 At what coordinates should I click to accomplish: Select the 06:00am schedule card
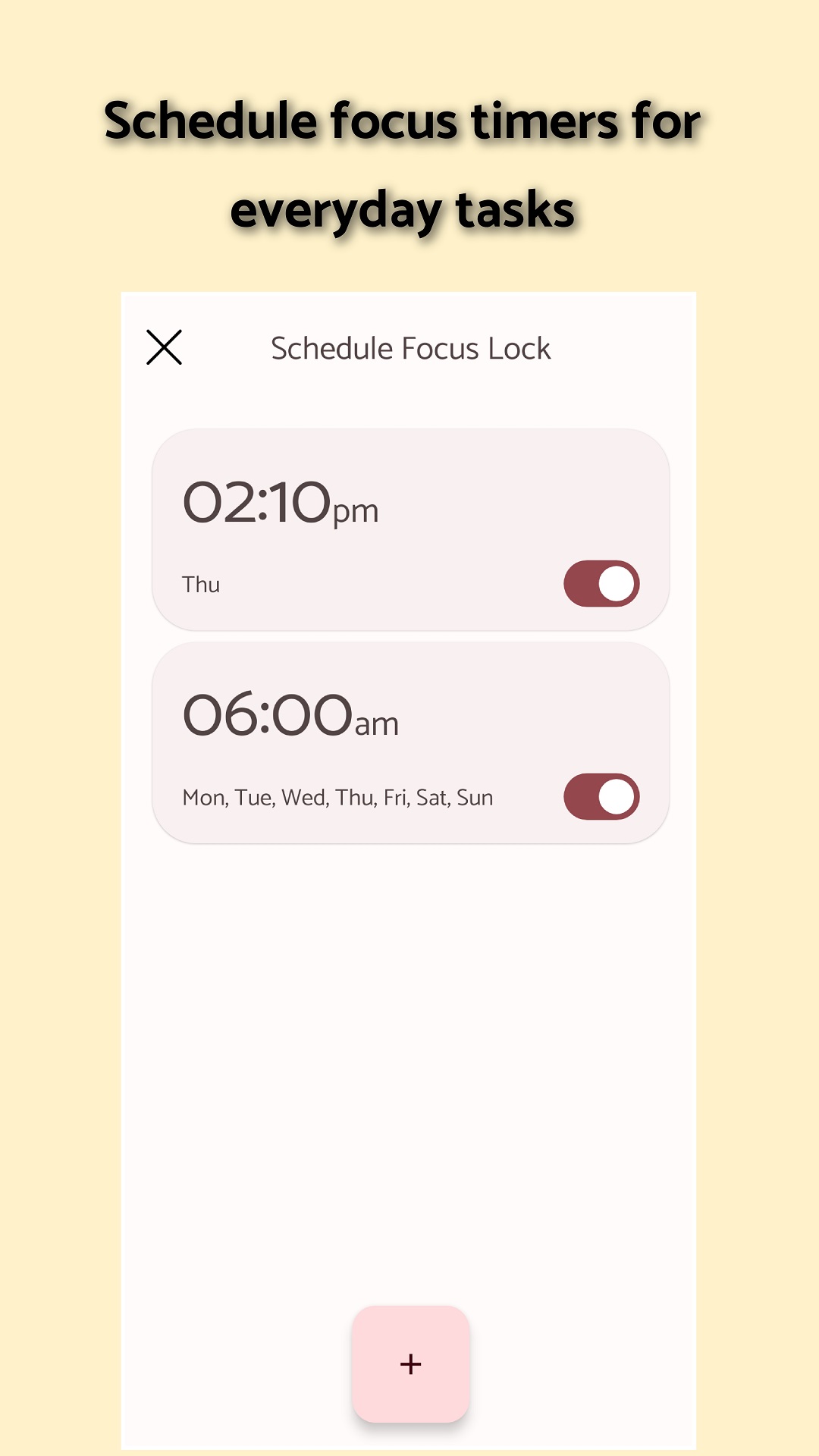(x=409, y=741)
